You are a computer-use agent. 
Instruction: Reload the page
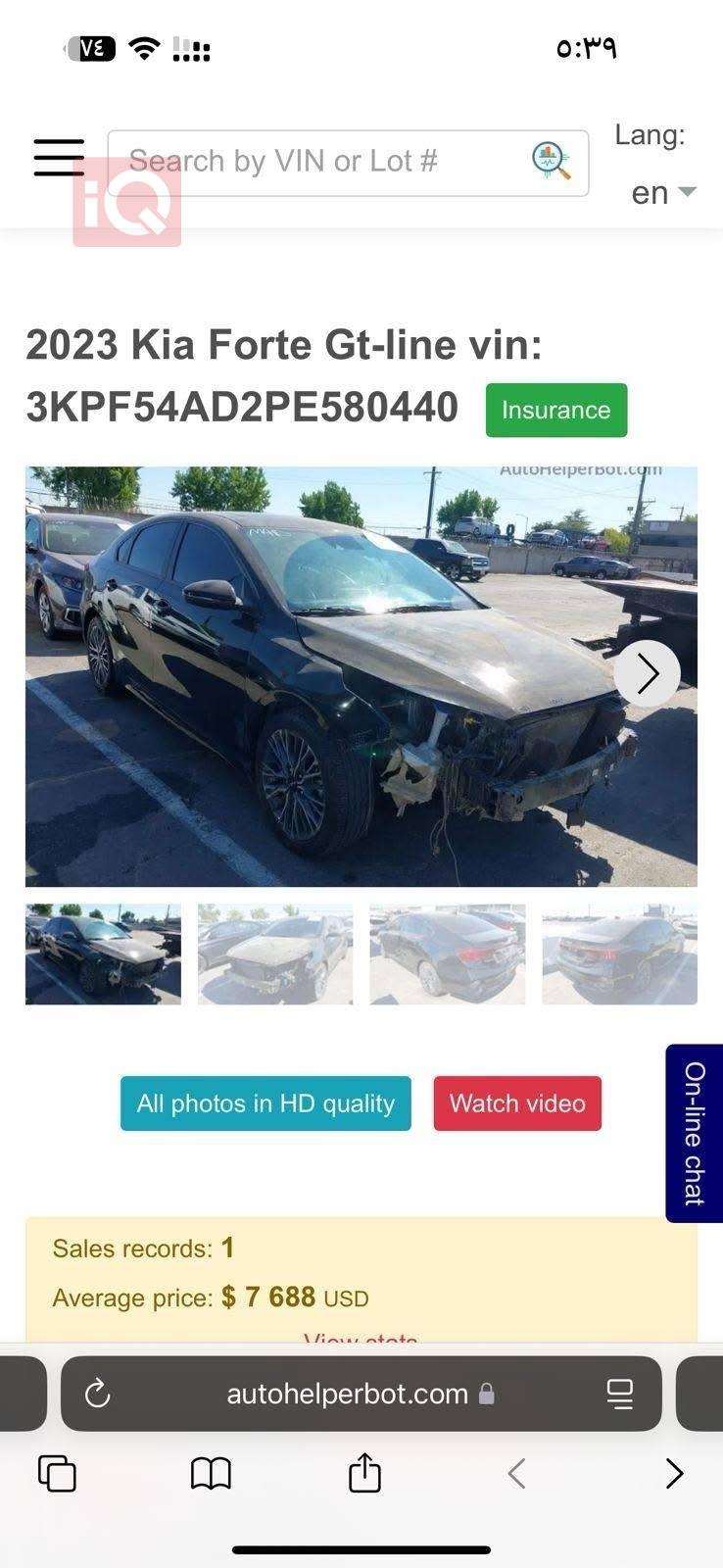coord(97,1394)
